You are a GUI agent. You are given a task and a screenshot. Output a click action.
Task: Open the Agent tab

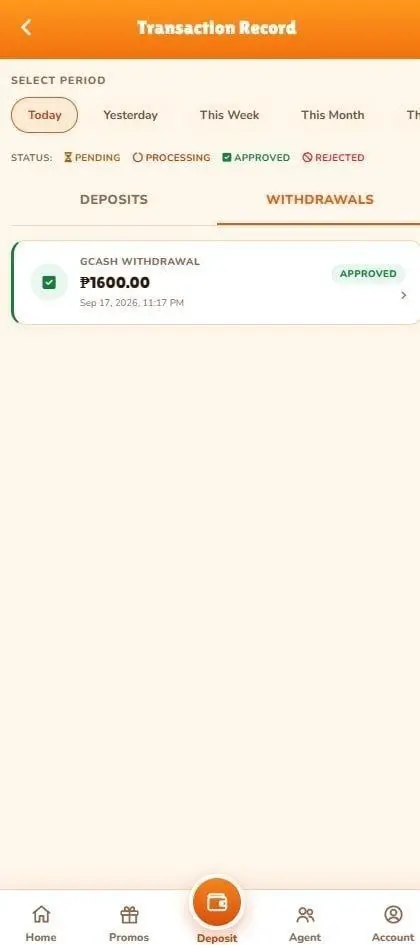point(305,923)
